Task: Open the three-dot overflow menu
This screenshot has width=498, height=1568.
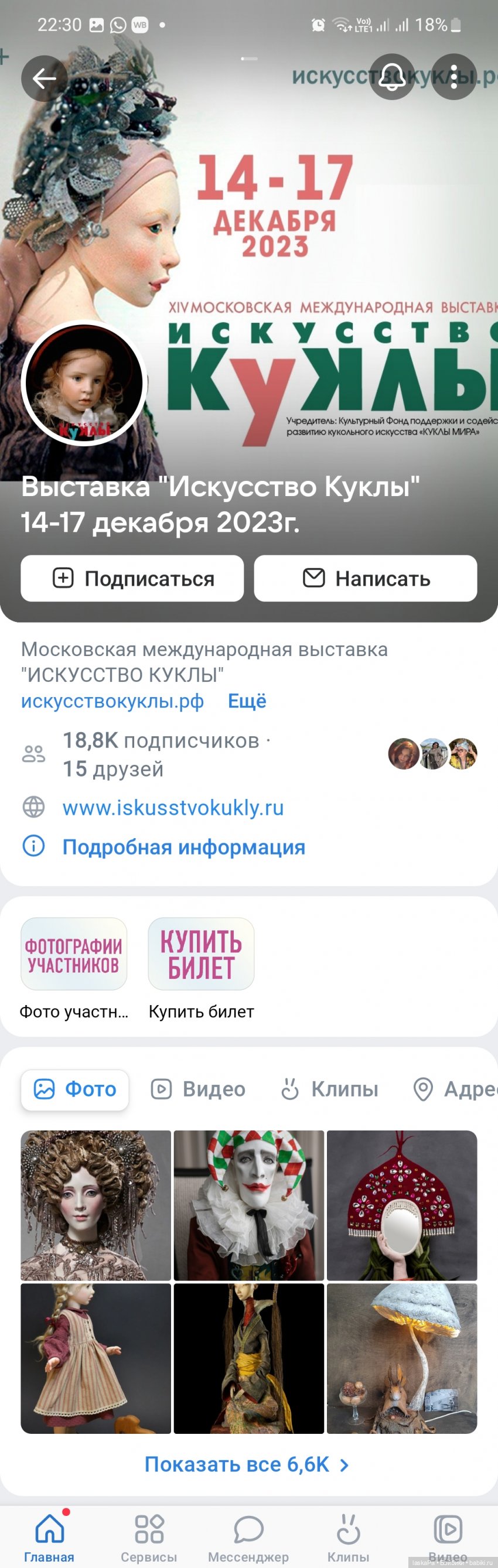Action: (x=453, y=77)
